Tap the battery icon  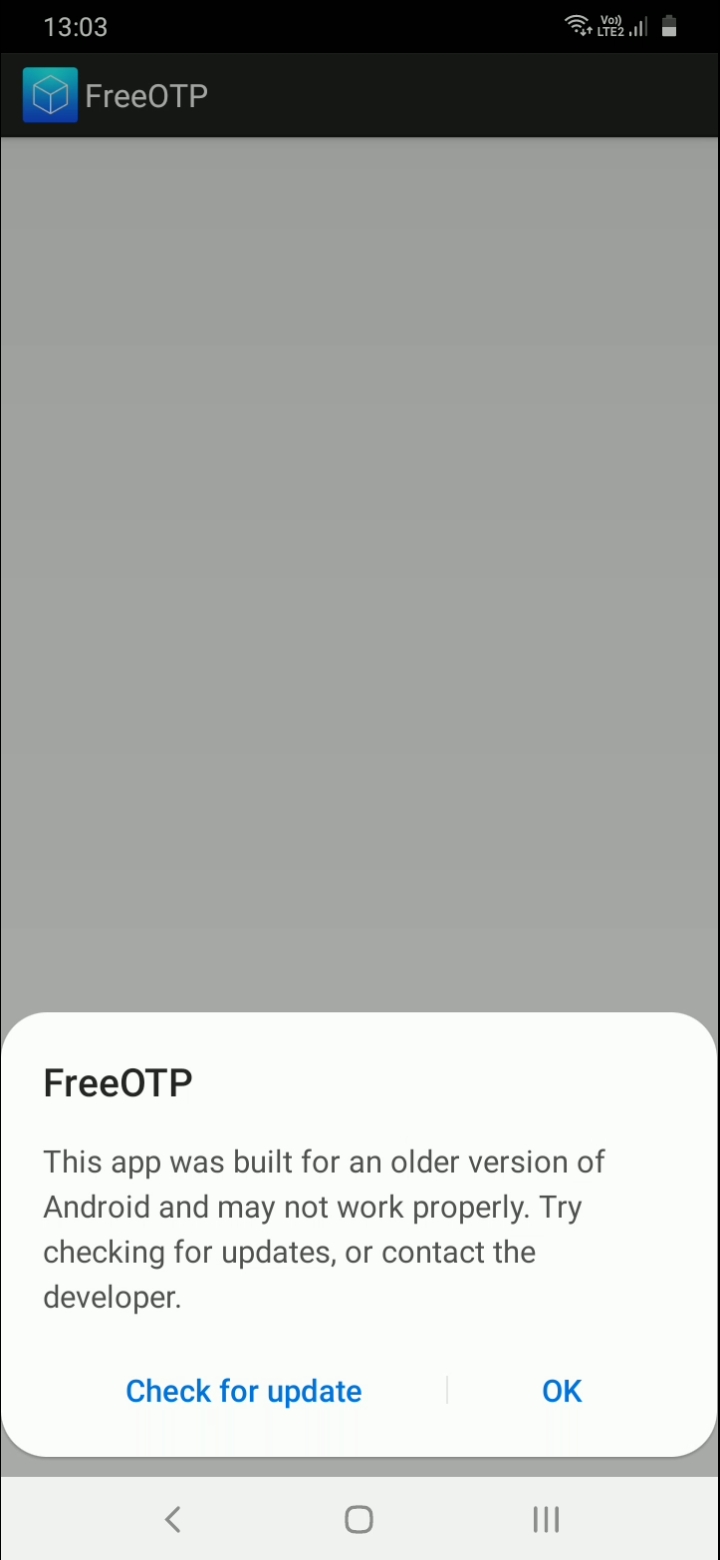669,27
